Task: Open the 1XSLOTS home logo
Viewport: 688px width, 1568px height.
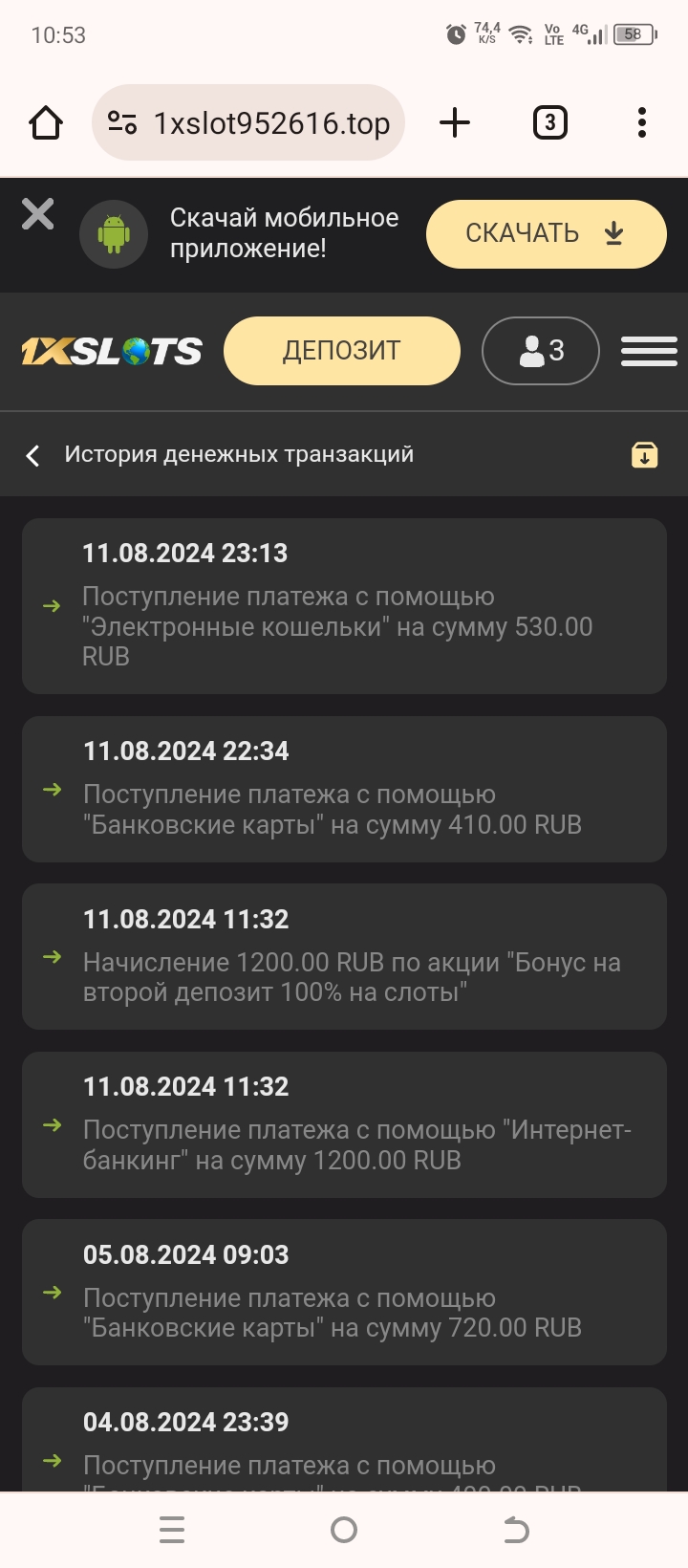Action: coord(112,351)
